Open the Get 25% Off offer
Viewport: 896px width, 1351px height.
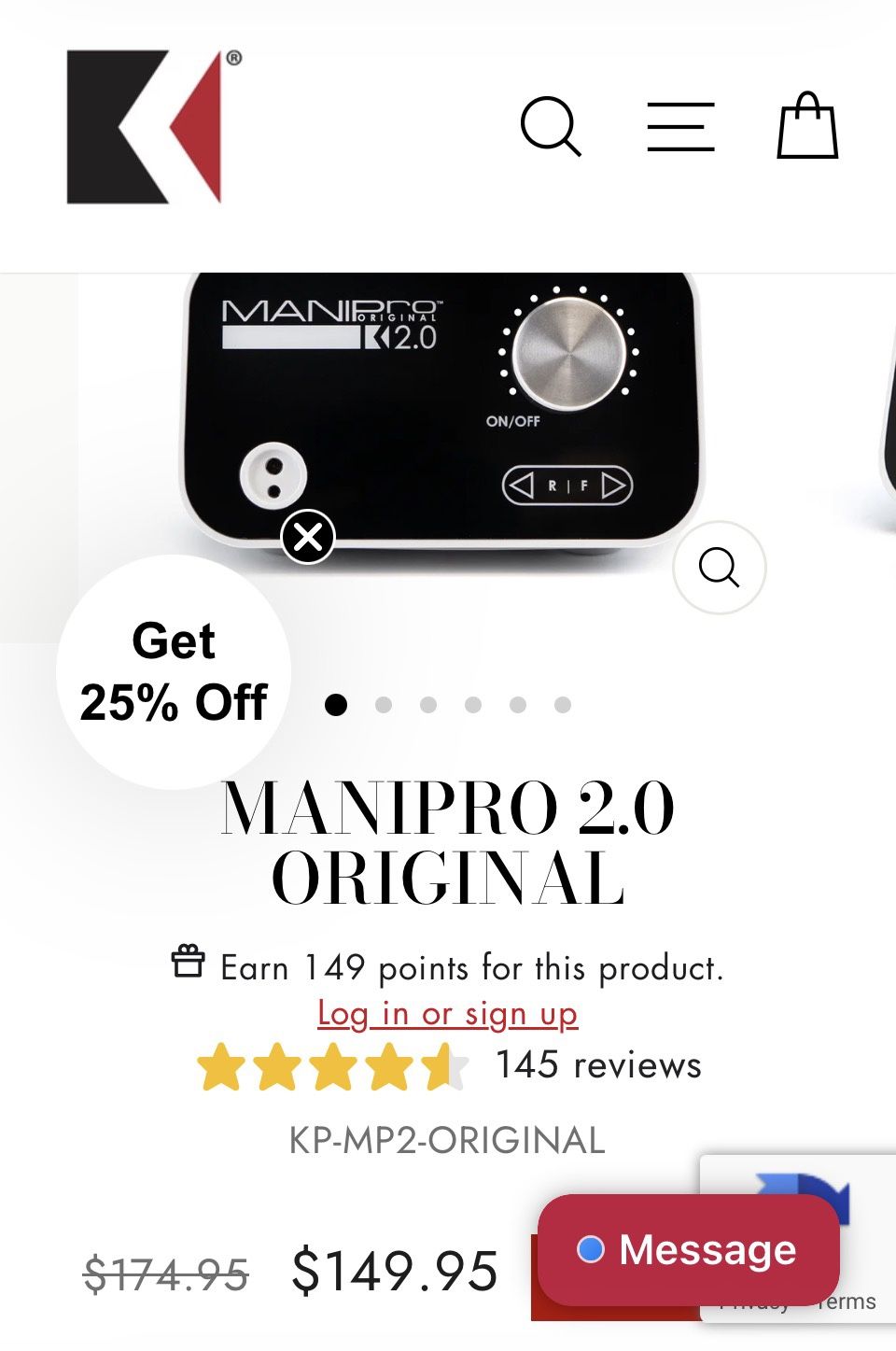(x=174, y=672)
